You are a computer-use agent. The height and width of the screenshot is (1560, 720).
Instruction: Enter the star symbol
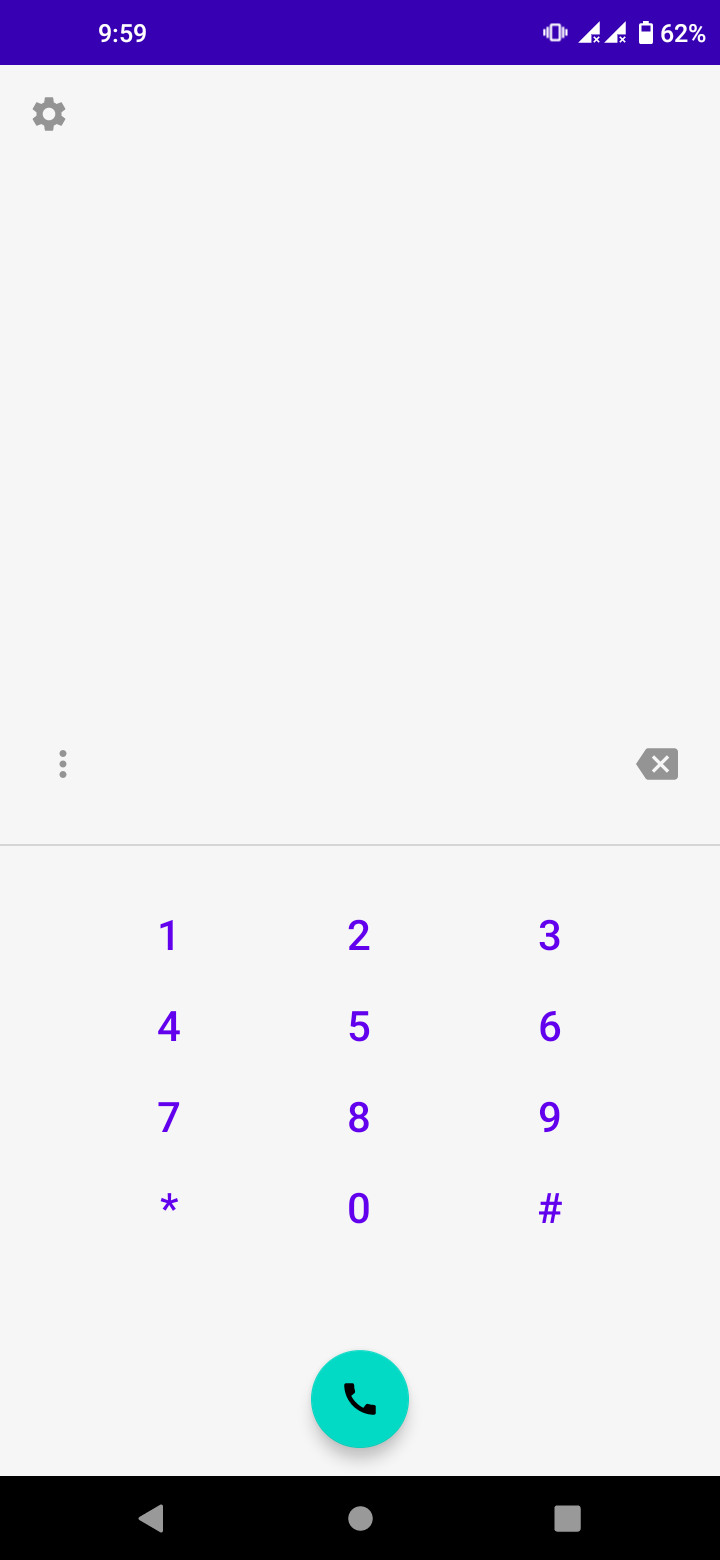pyautogui.click(x=168, y=1208)
